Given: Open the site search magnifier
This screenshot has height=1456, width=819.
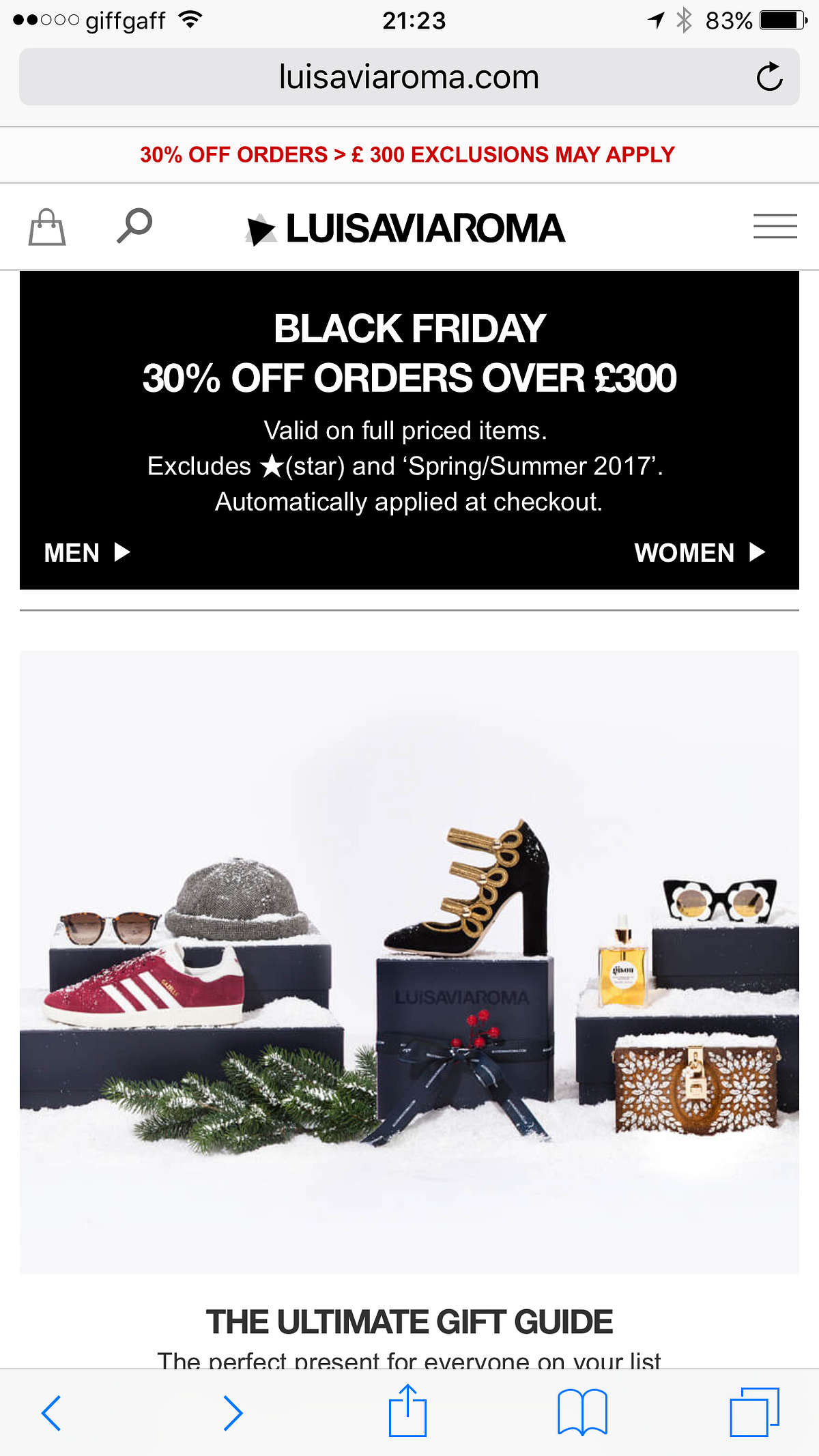Looking at the screenshot, I should tap(134, 226).
